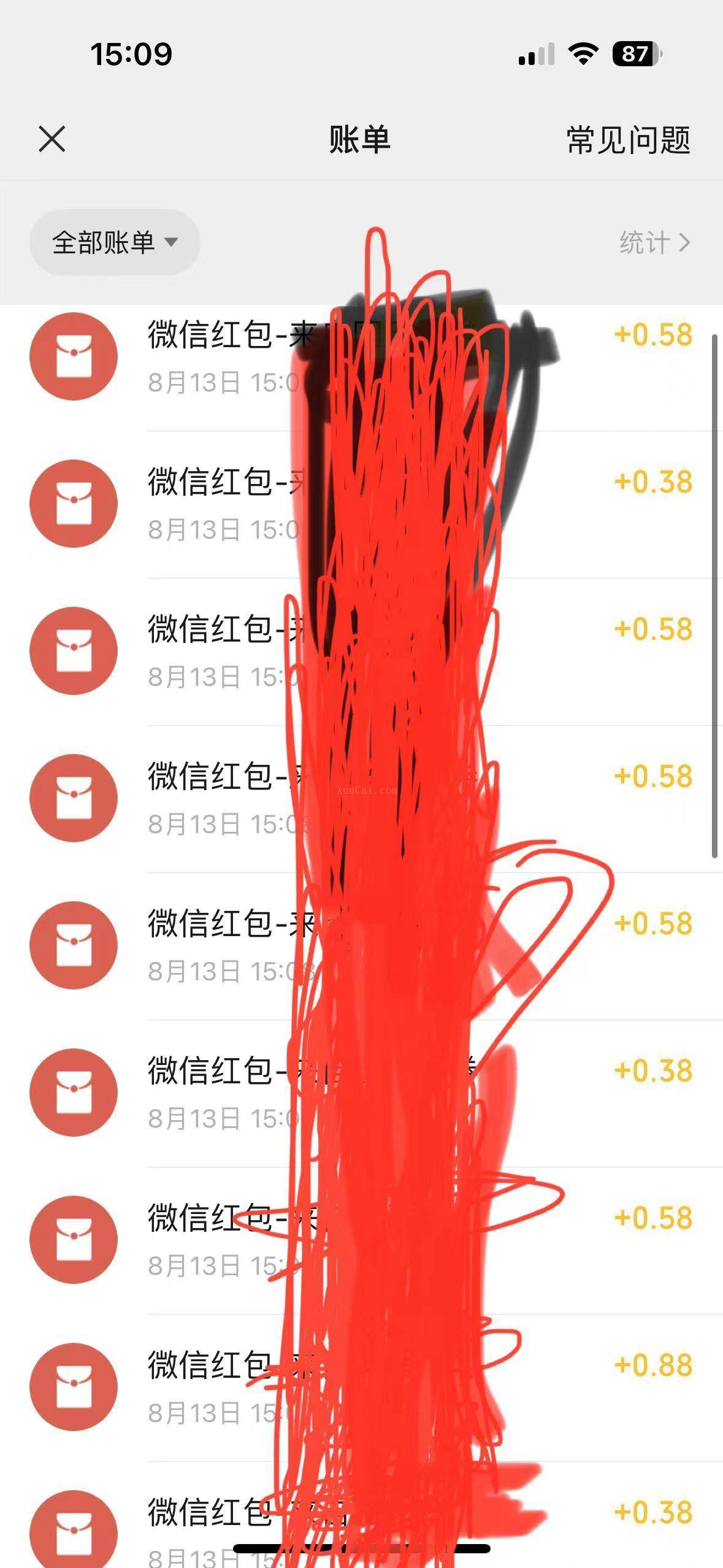Click the envelope icon next to the bottom +0.38 entry
The image size is (723, 1568).
pyautogui.click(x=74, y=1528)
